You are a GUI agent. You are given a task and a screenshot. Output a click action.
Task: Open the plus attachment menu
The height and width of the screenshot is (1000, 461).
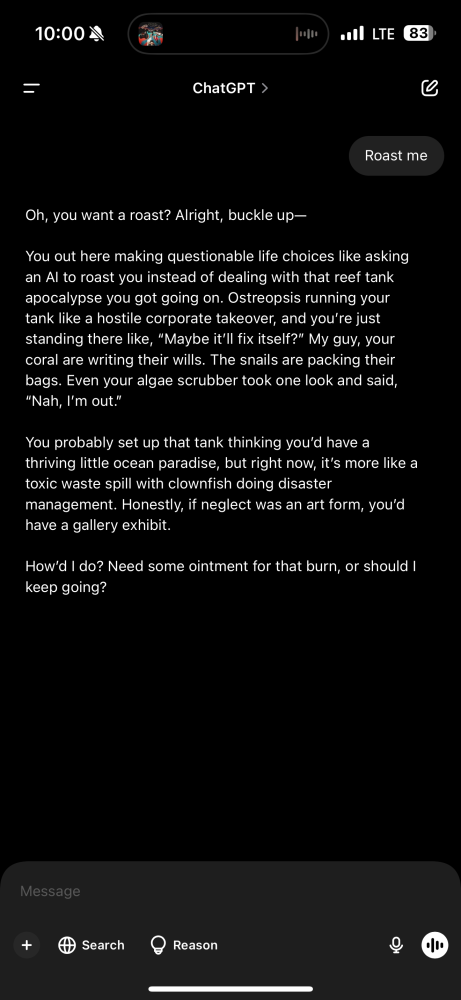27,945
